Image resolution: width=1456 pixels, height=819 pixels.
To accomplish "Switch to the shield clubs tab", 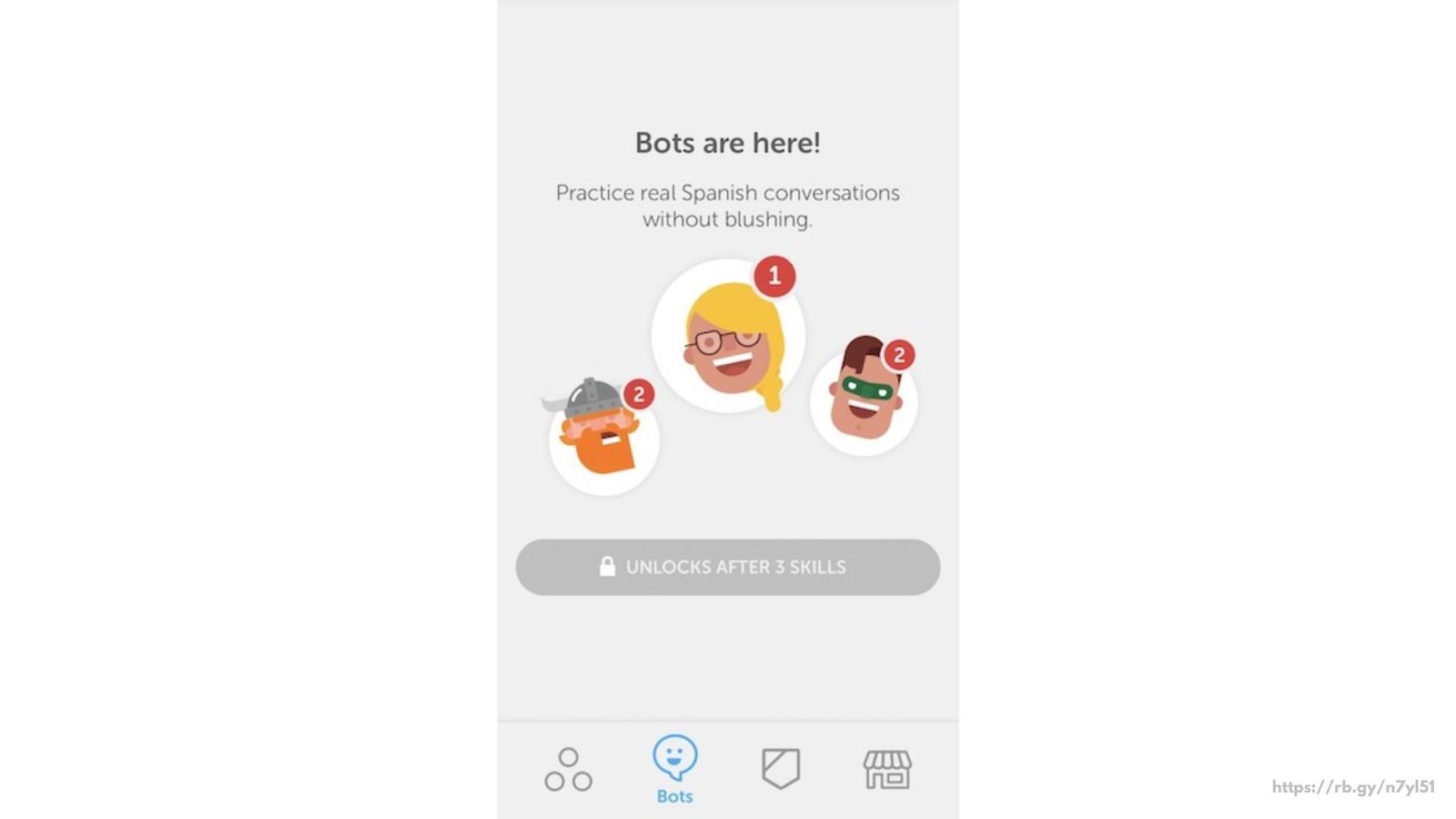I will click(x=781, y=769).
